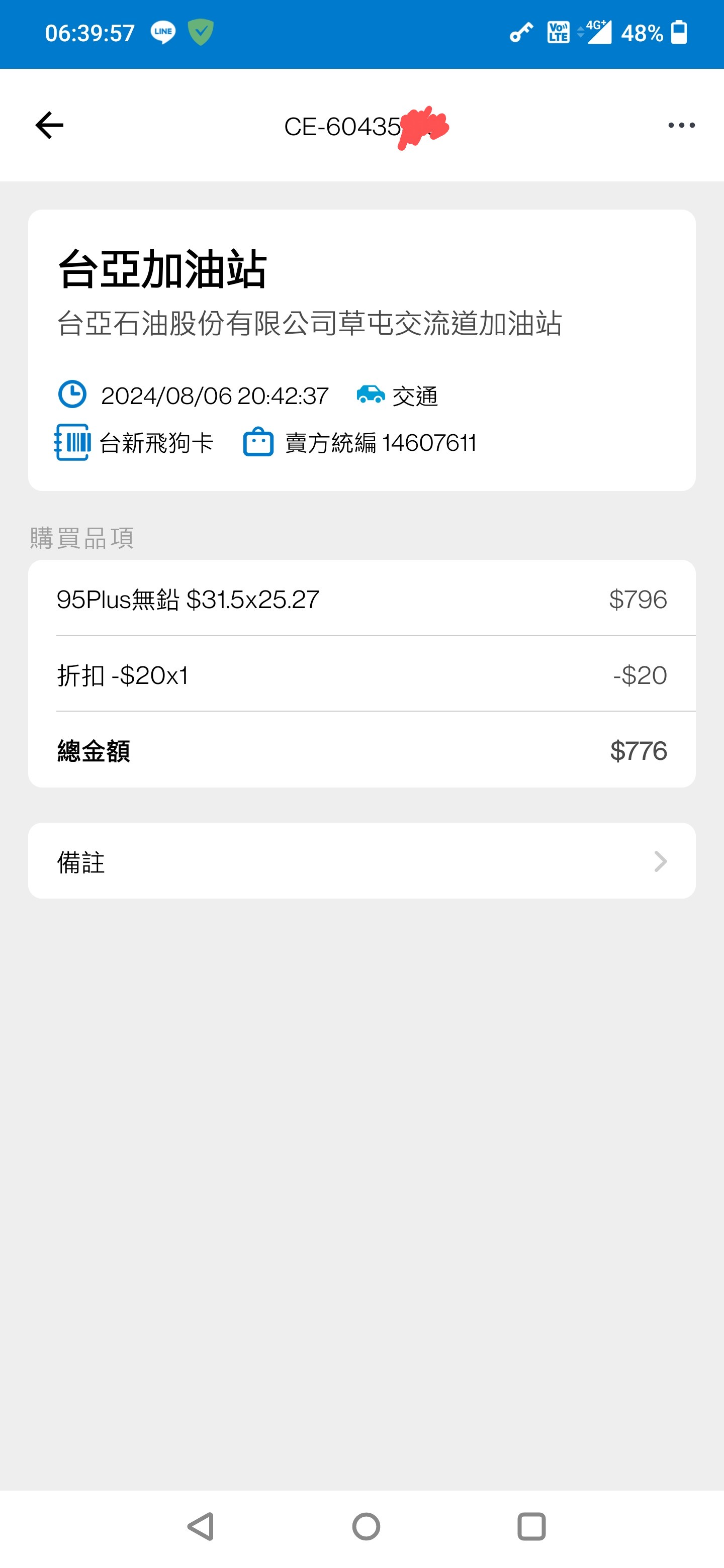This screenshot has height=1568, width=724.
Task: Tap the system home button
Action: pos(366,1526)
